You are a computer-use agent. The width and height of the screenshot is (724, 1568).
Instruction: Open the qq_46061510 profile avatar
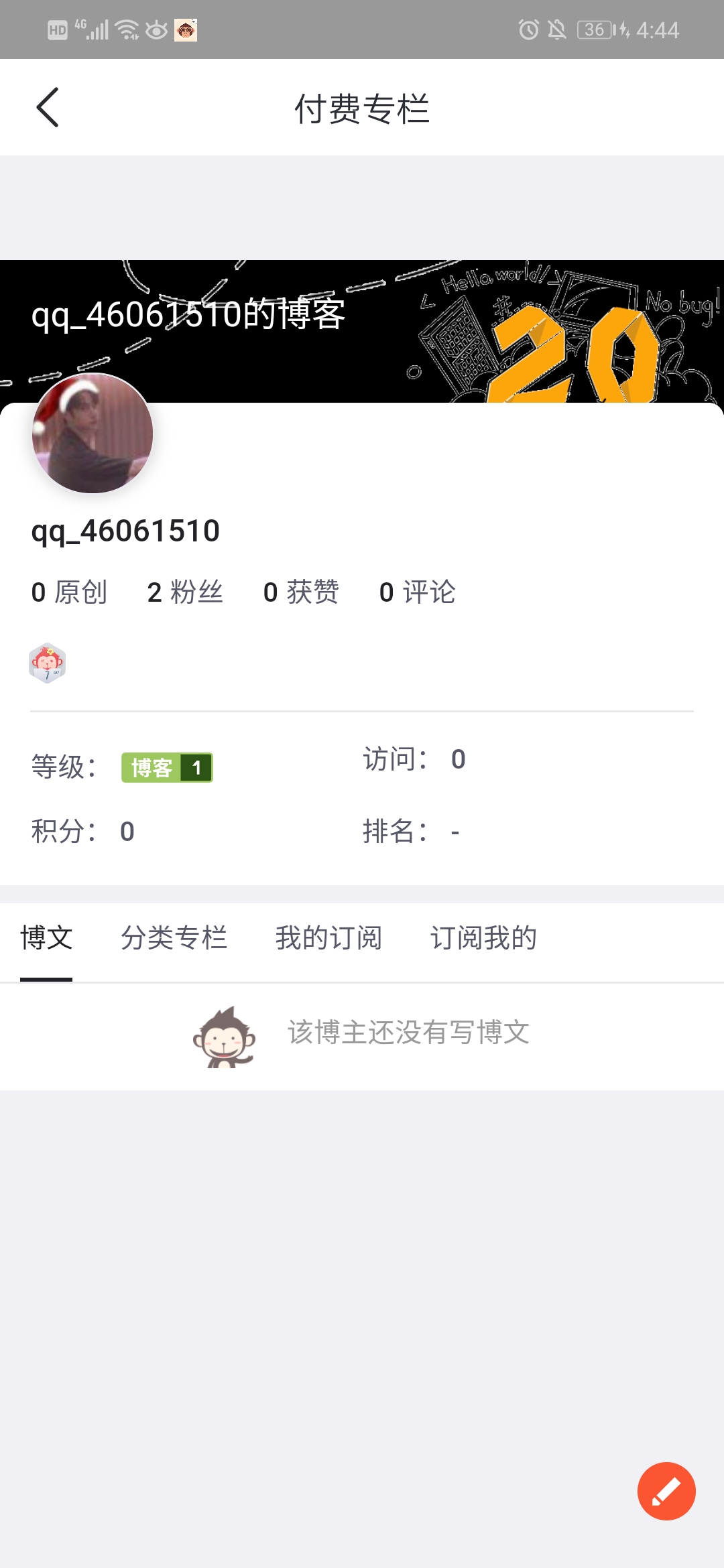pyautogui.click(x=93, y=434)
